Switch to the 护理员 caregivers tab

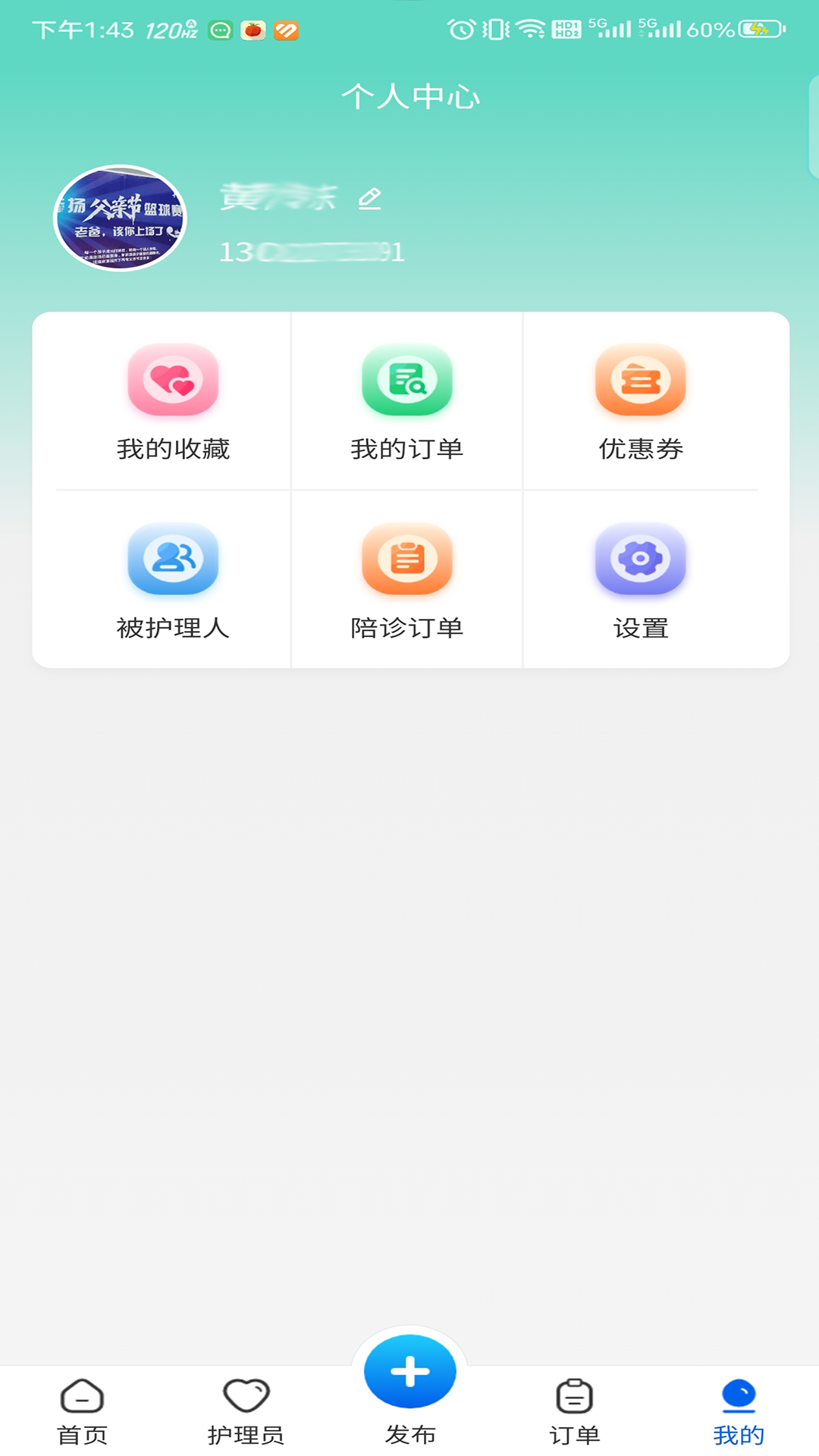[246, 1410]
